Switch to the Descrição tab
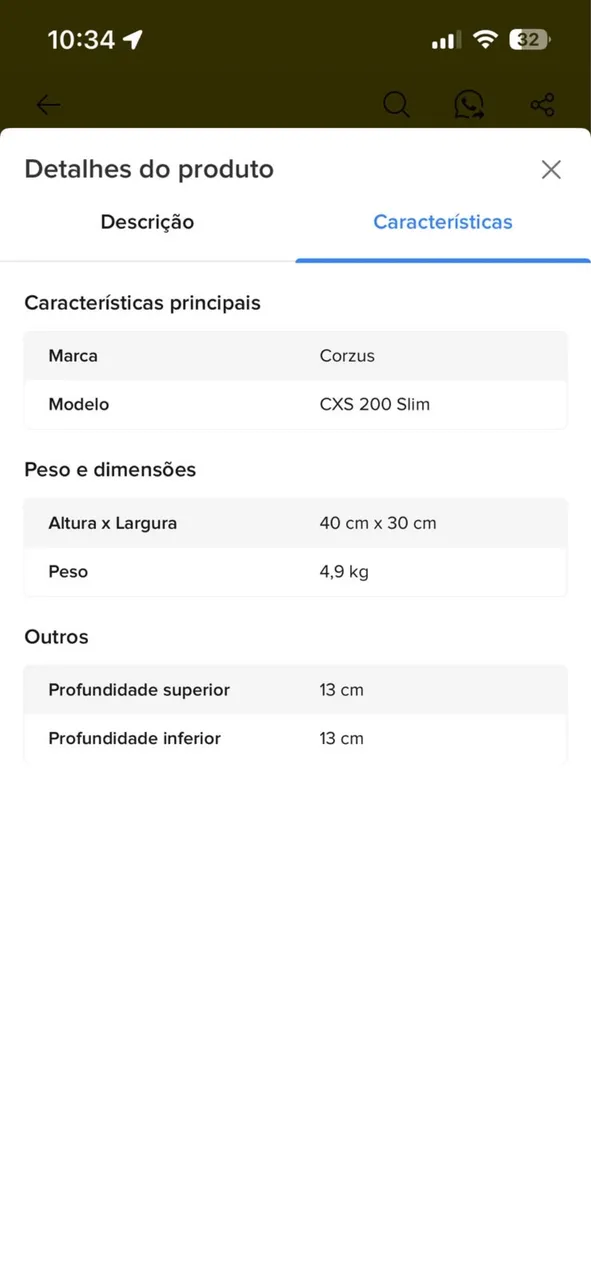Screen dimensions: 591x1280 (x=147, y=222)
